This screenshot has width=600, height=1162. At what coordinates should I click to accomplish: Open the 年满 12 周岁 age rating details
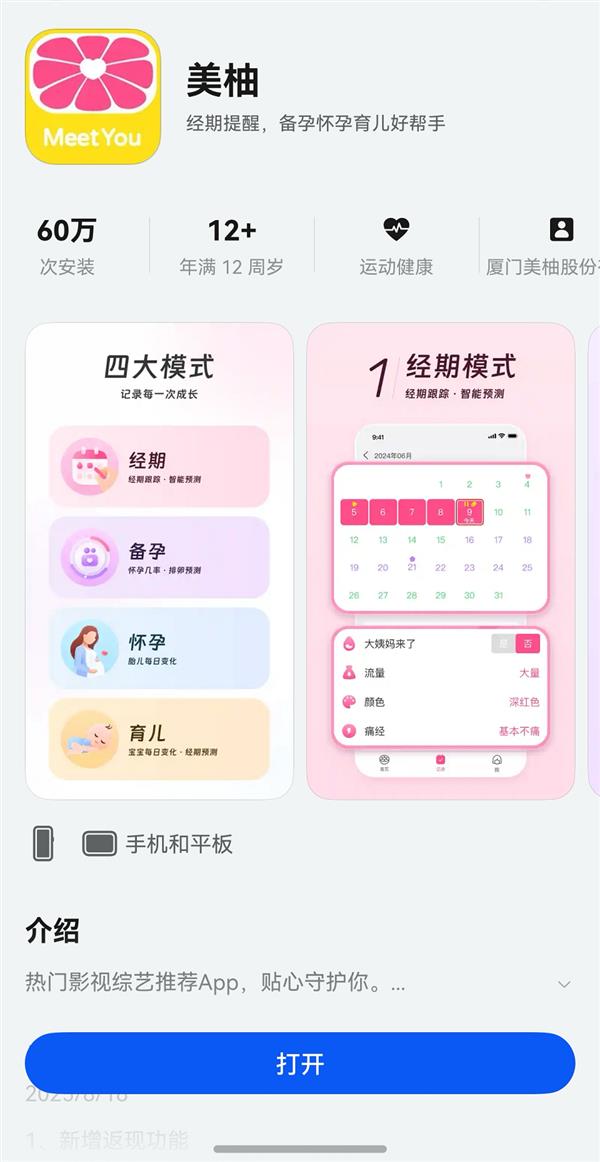pos(231,246)
